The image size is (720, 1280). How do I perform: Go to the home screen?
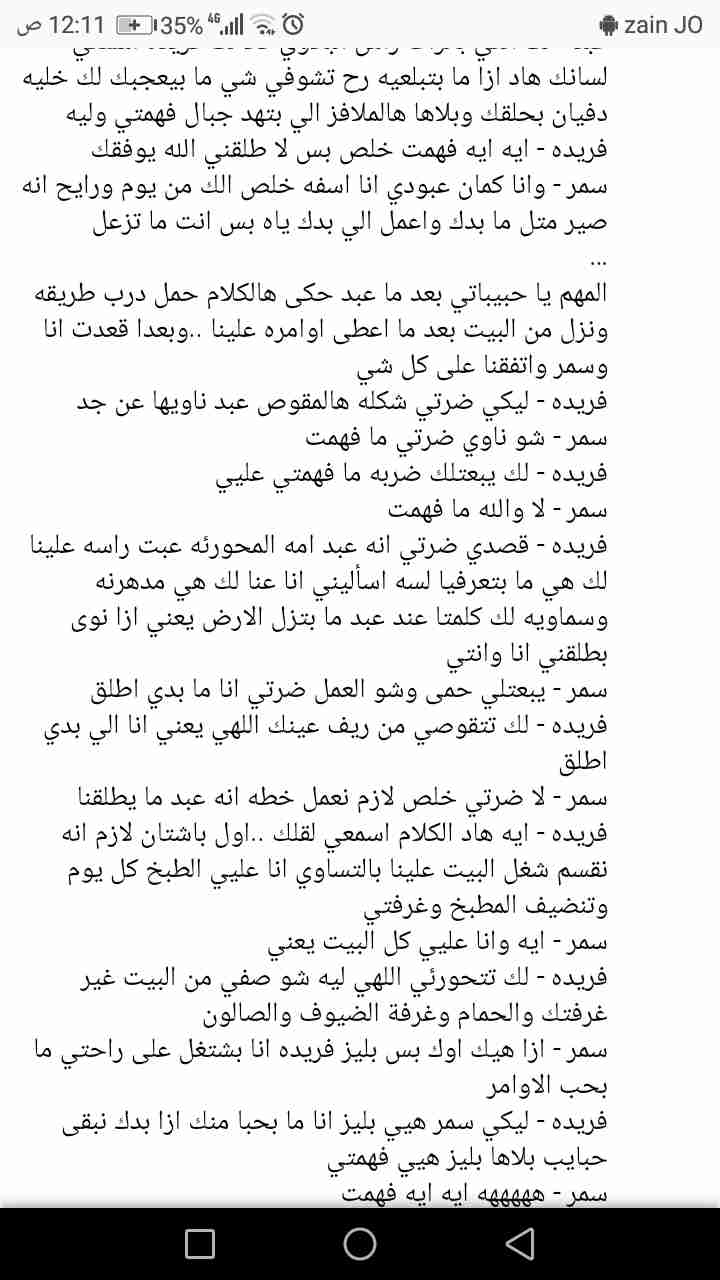[360, 1243]
